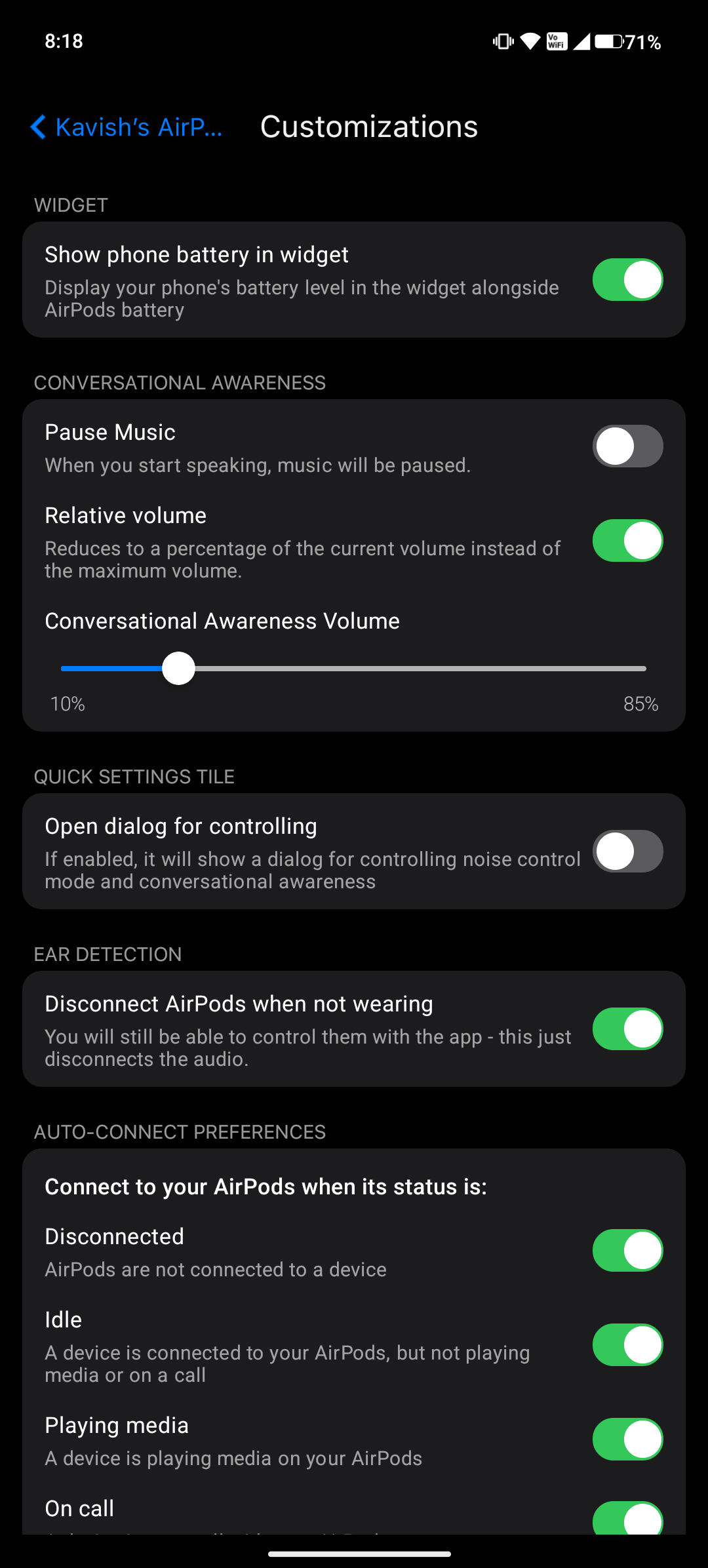This screenshot has width=708, height=1568.
Task: Disable Disconnect AirPods when not wearing
Action: 627,1029
